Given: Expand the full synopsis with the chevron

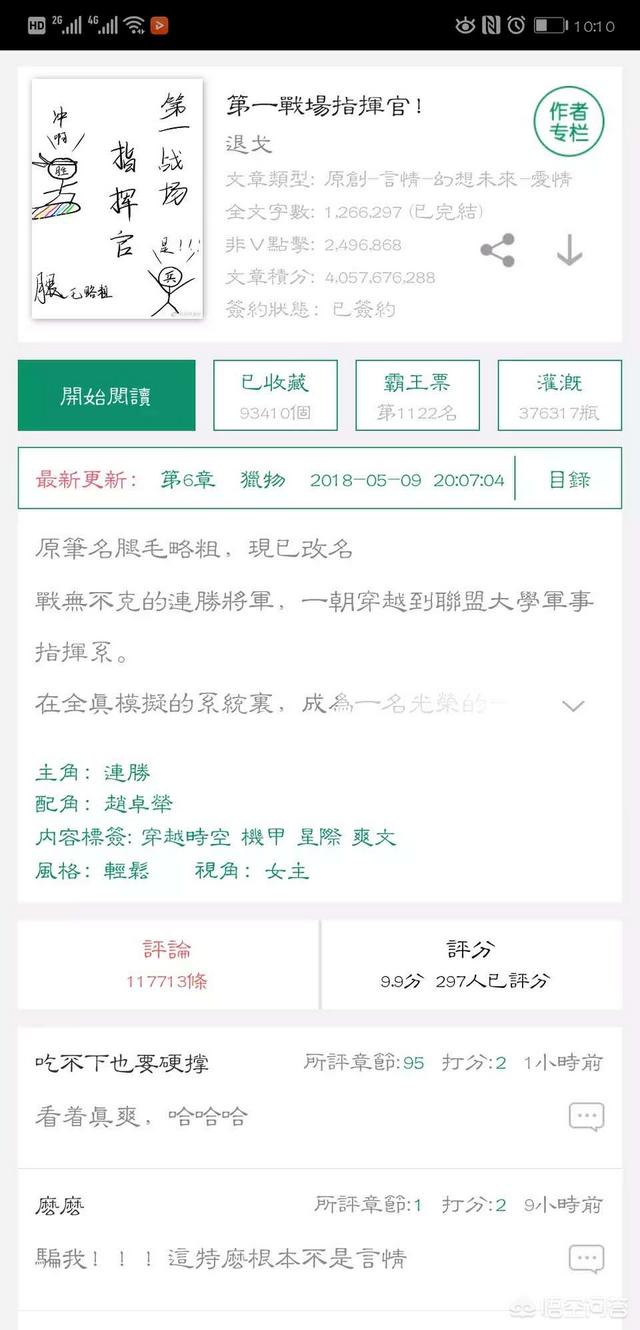Looking at the screenshot, I should (573, 706).
